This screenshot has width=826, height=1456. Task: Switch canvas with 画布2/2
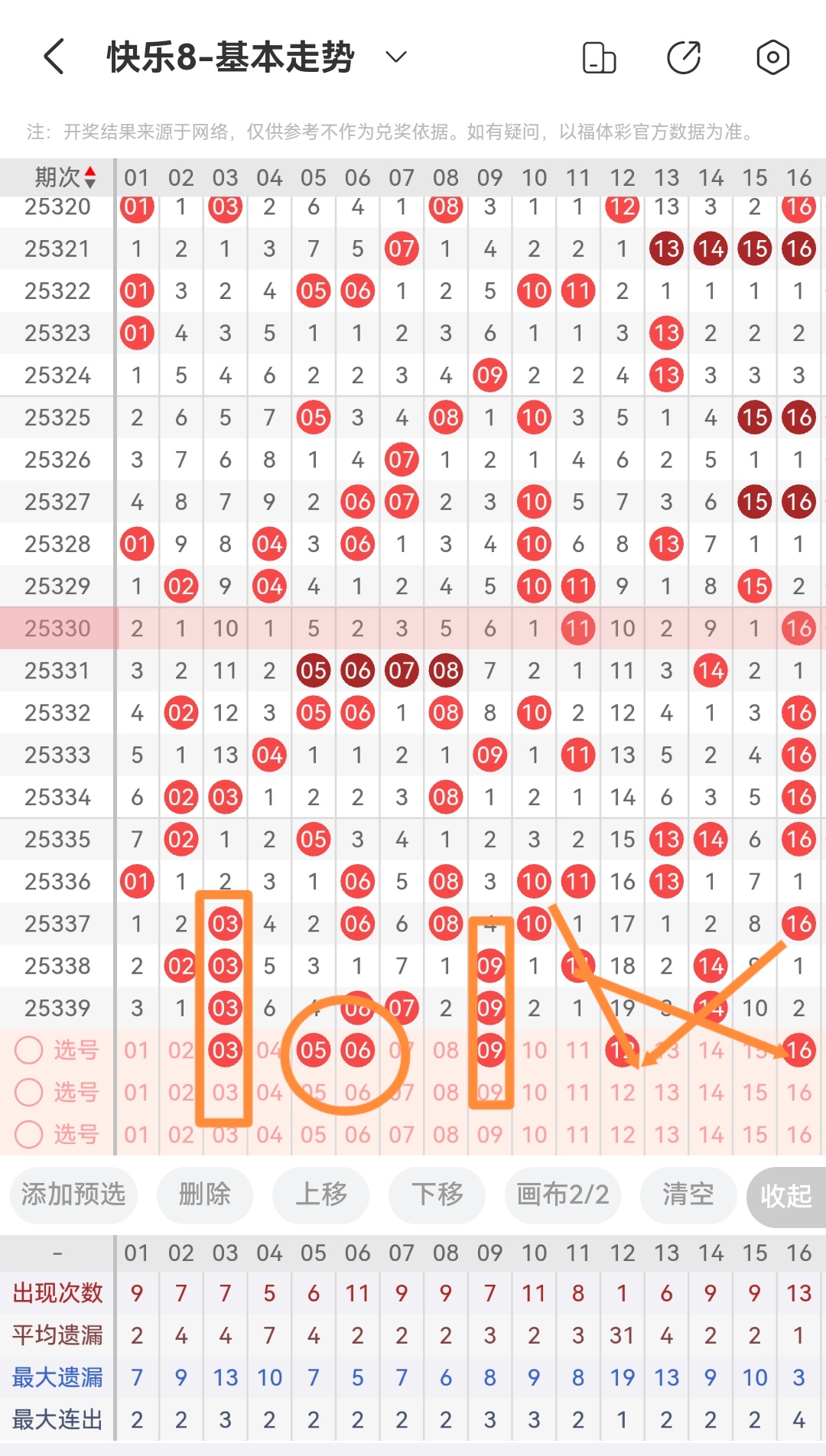(x=562, y=1194)
